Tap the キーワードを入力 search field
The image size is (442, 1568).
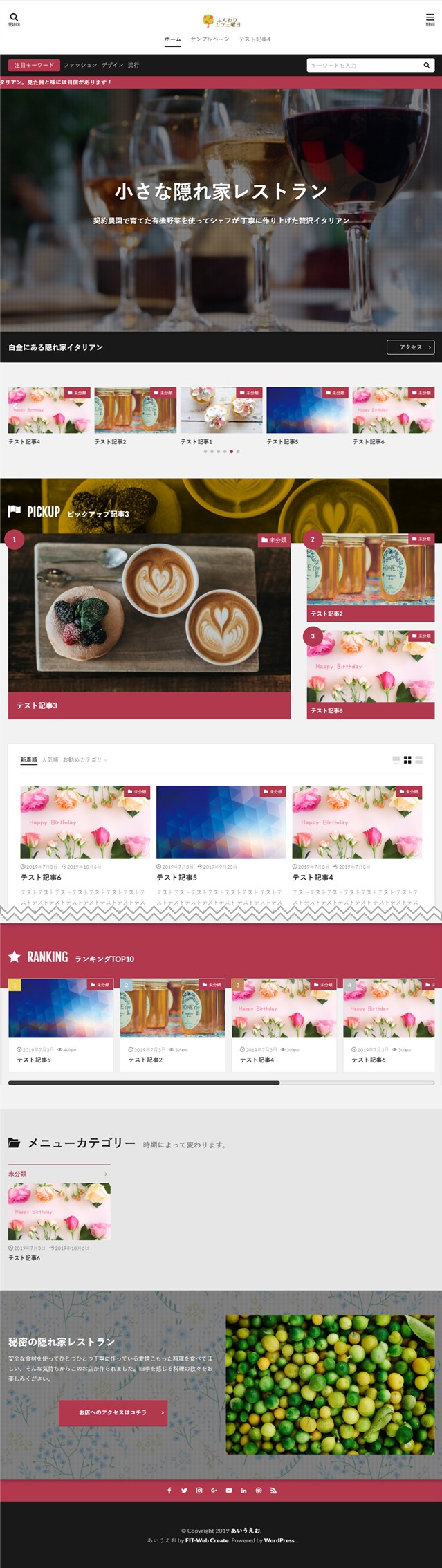tap(363, 65)
